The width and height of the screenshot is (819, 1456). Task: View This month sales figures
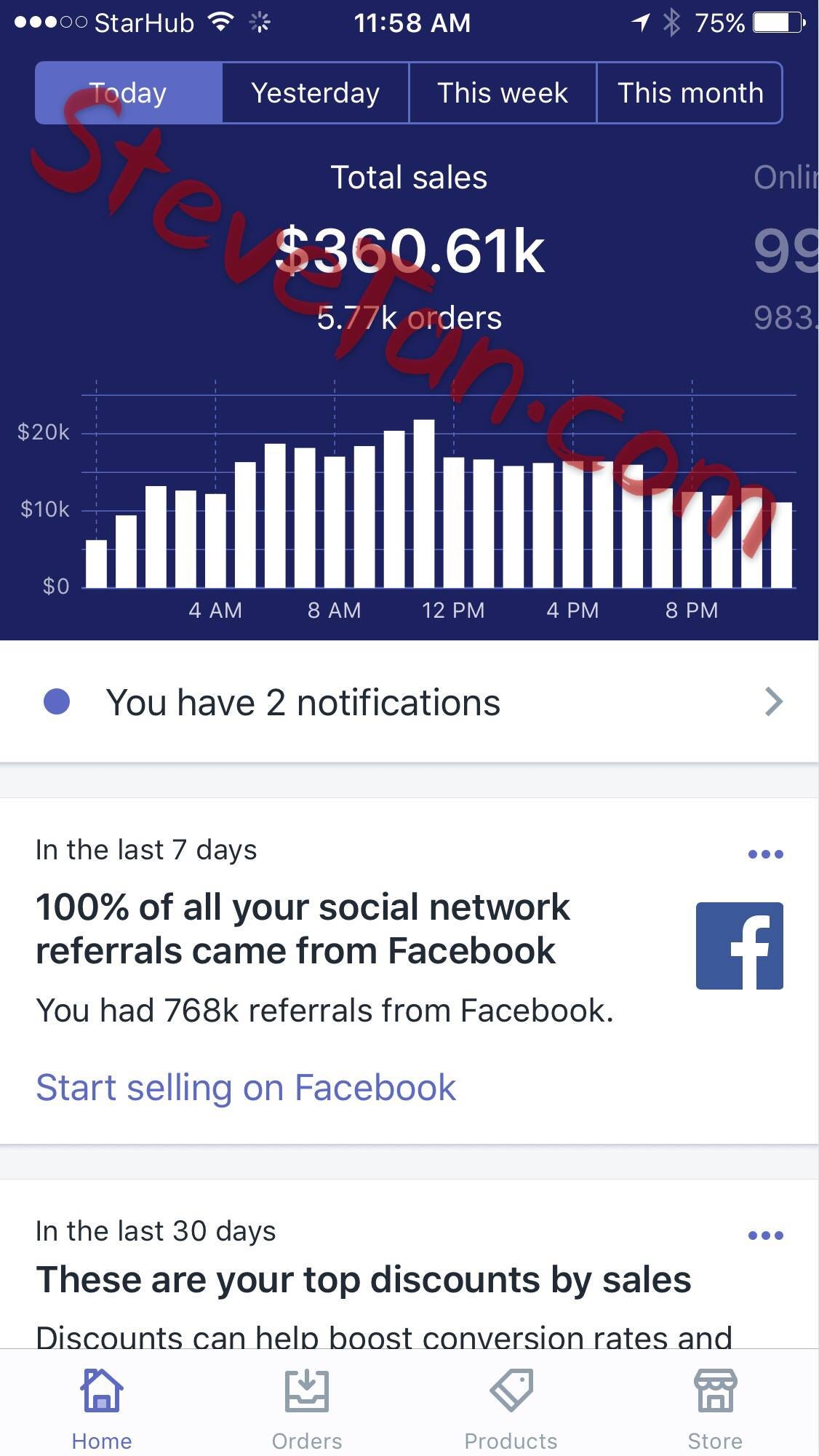pos(690,93)
